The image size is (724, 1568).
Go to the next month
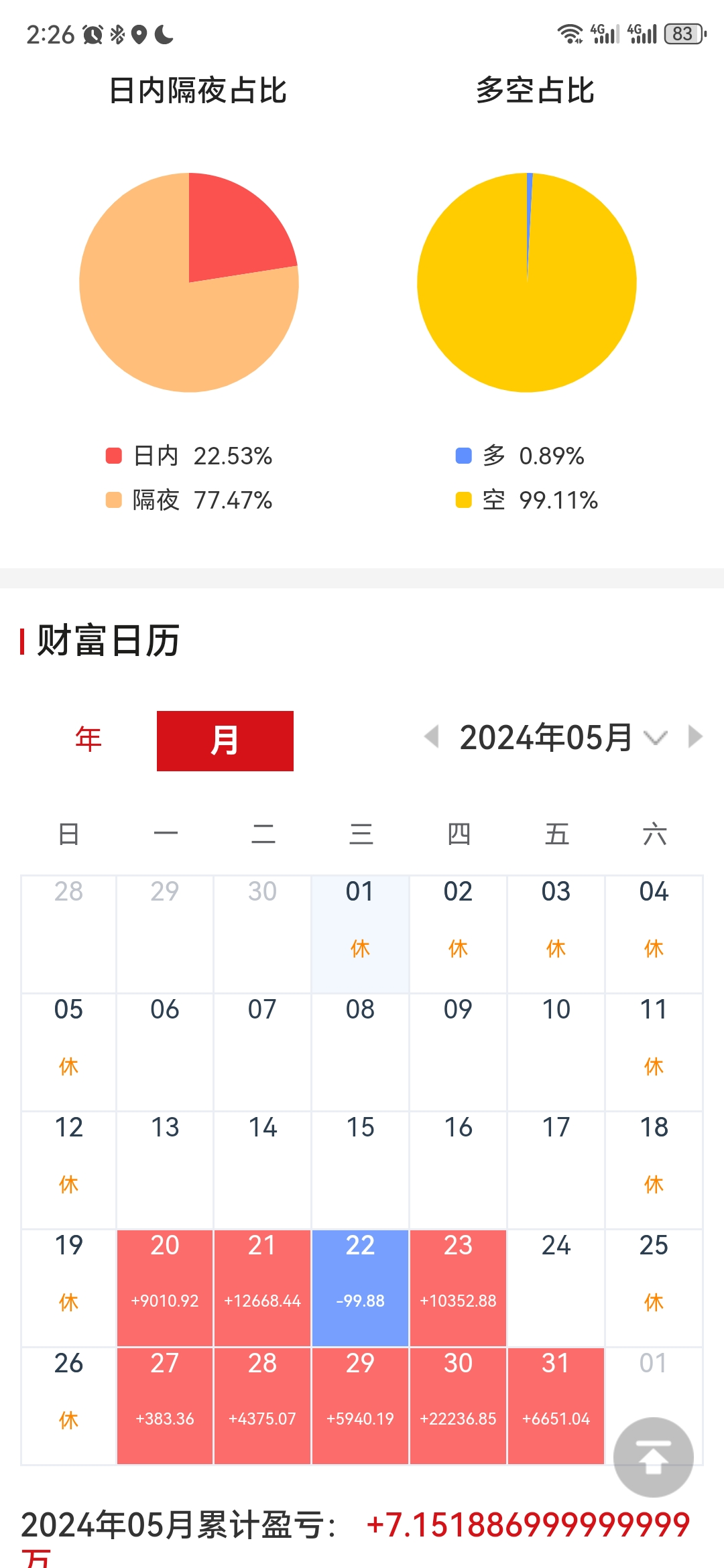[695, 736]
